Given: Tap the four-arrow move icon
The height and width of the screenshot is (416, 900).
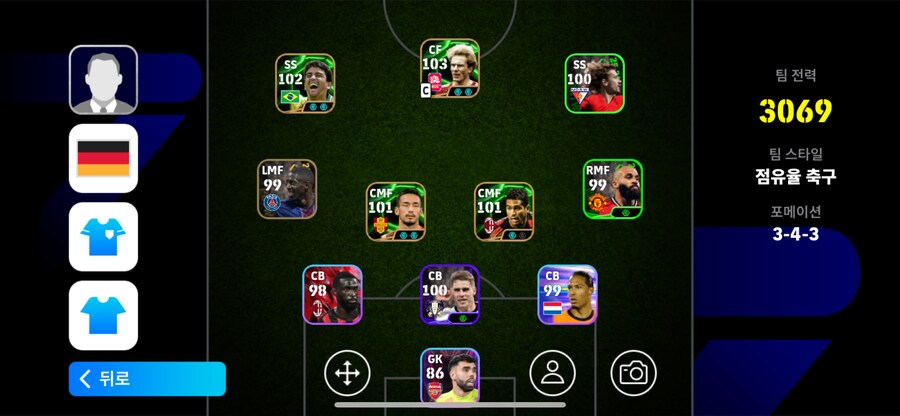Looking at the screenshot, I should tap(347, 373).
